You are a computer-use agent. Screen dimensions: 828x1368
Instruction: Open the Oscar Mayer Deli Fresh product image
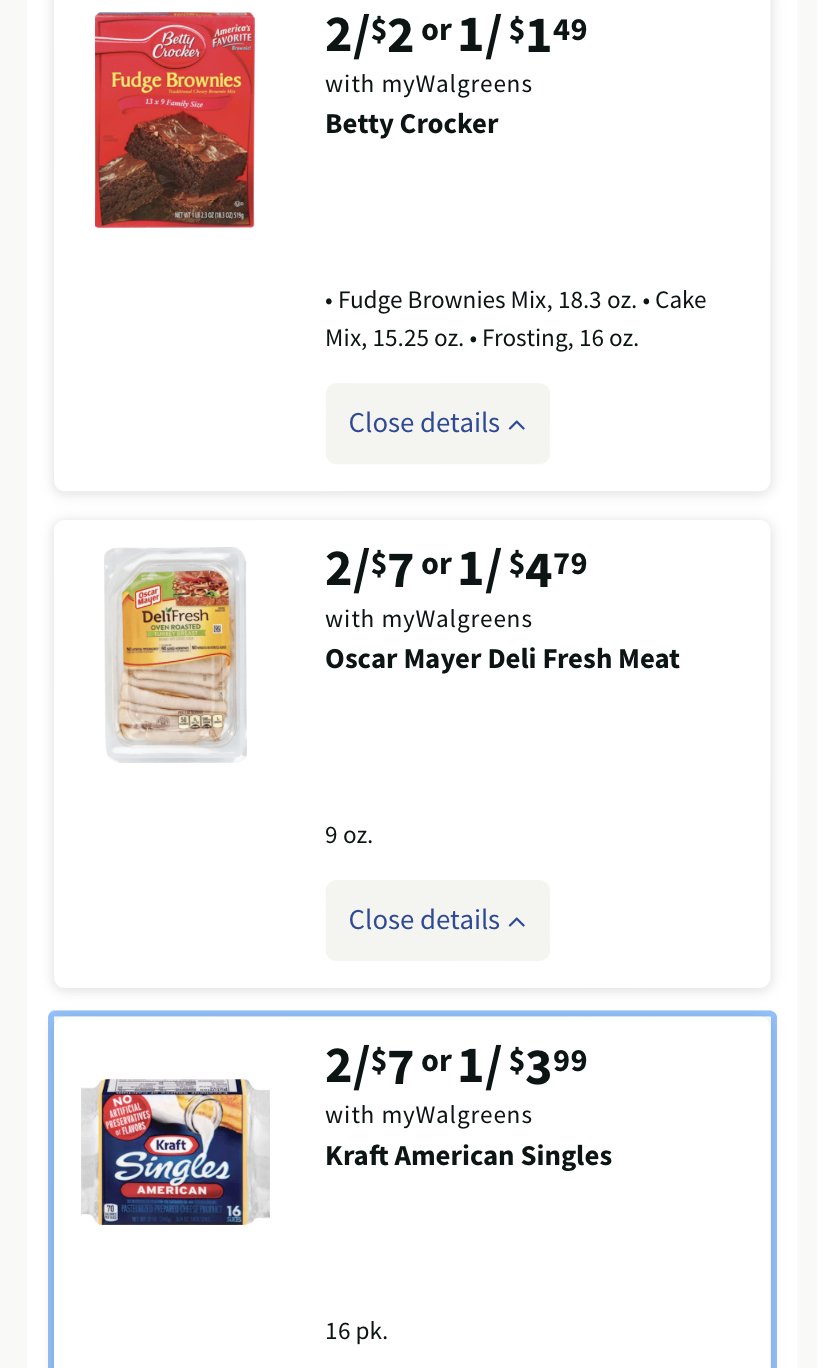pos(176,654)
